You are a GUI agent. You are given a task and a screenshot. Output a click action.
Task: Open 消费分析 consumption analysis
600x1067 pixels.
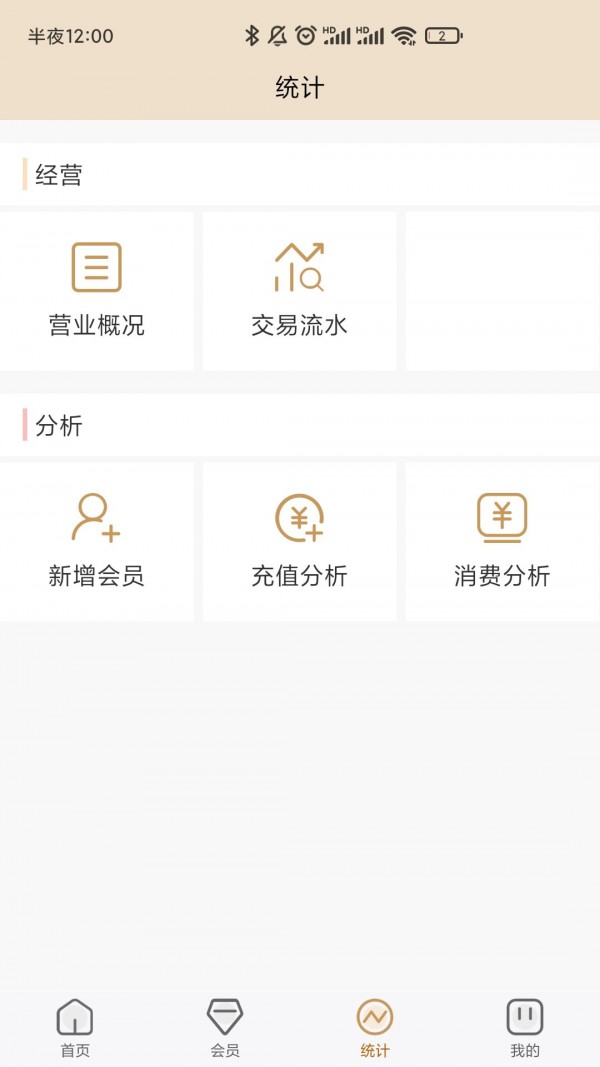pyautogui.click(x=502, y=541)
